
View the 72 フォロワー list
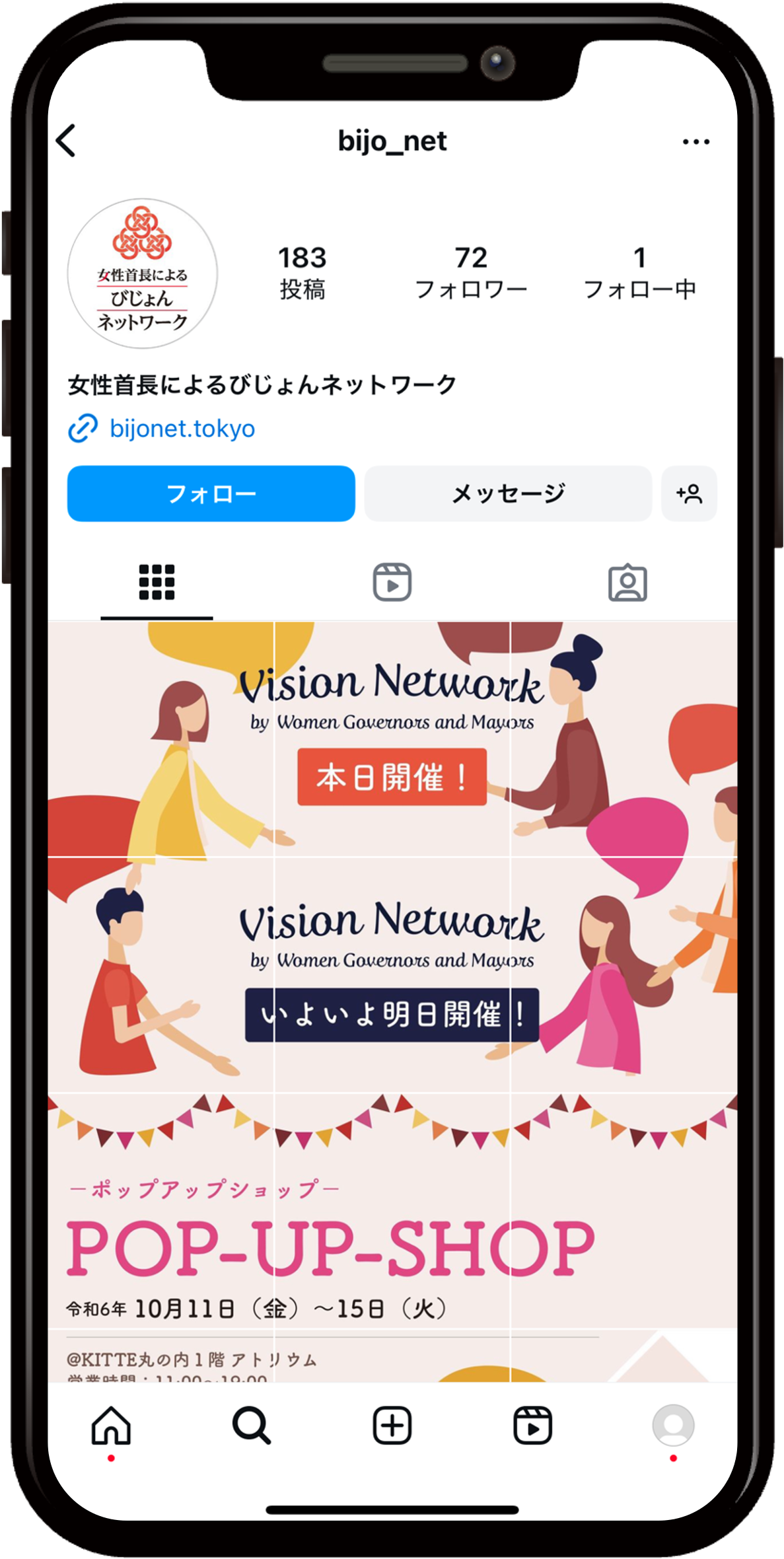coord(470,272)
